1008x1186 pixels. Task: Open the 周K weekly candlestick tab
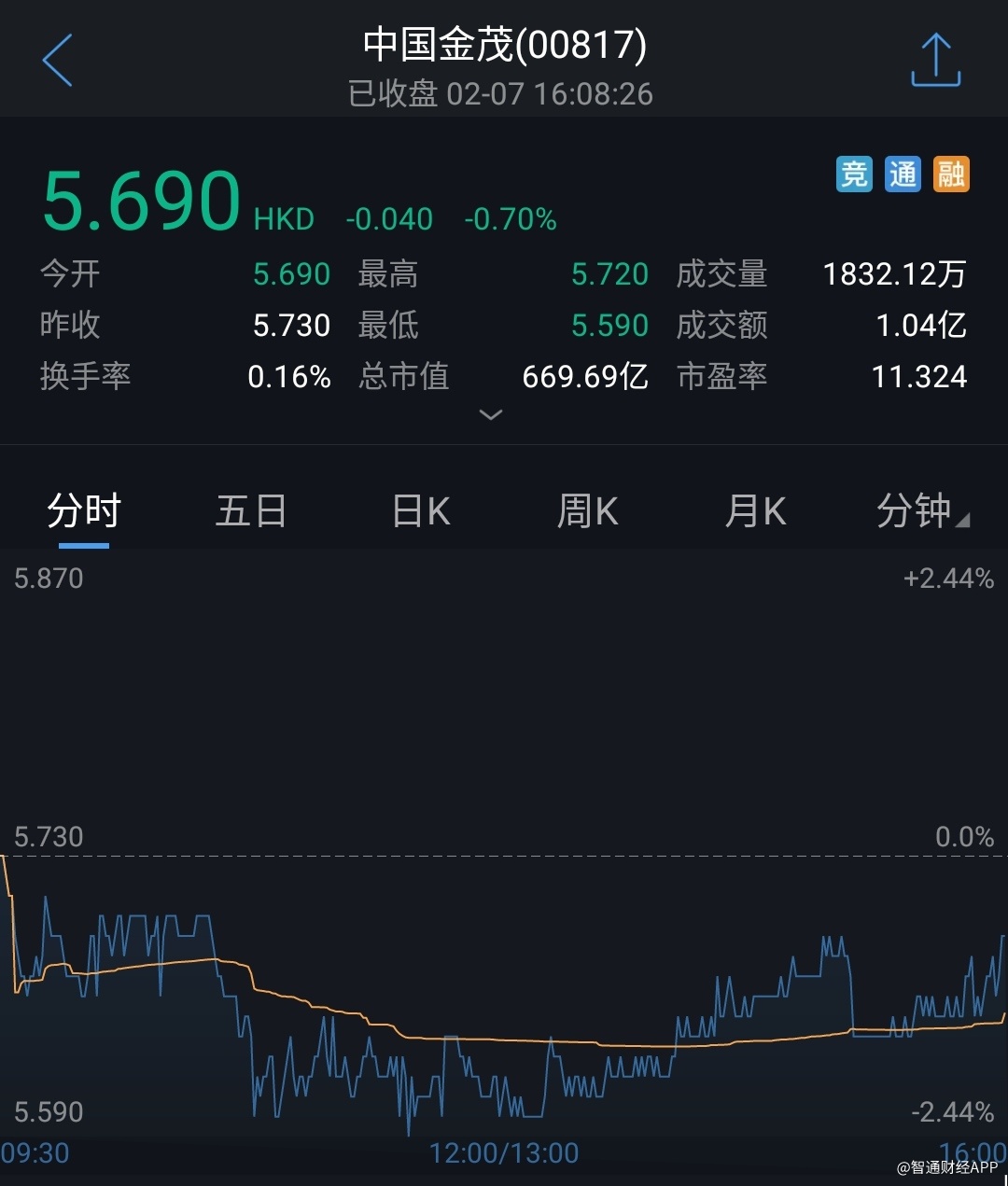coord(587,512)
